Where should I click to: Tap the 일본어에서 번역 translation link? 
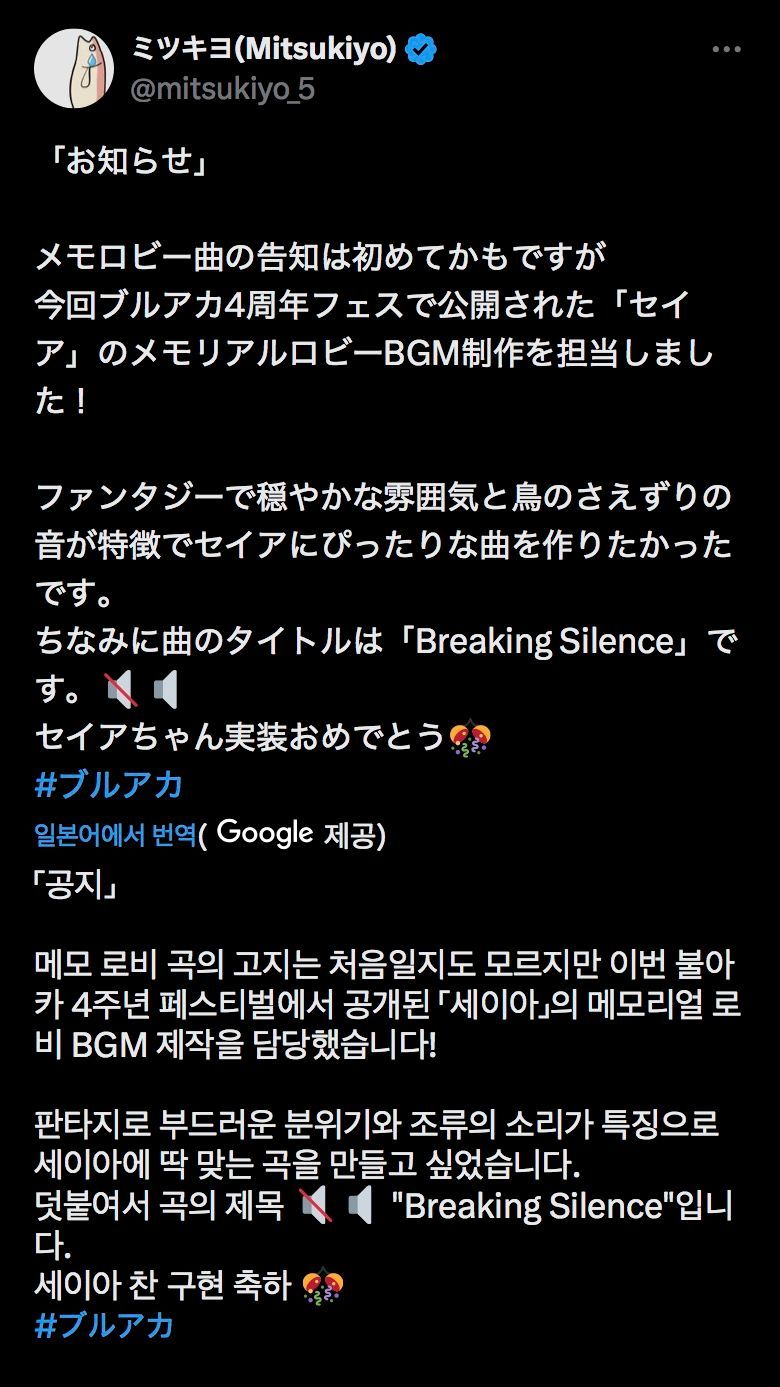[116, 834]
